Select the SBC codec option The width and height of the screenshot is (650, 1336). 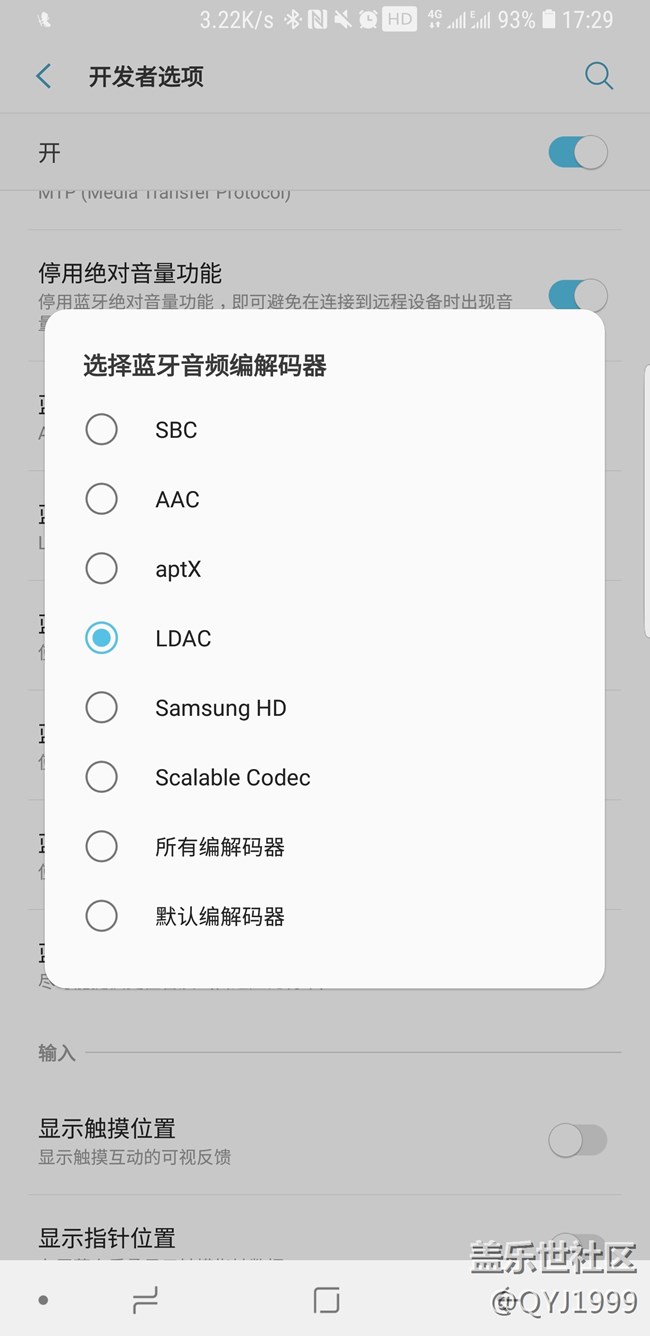[101, 430]
